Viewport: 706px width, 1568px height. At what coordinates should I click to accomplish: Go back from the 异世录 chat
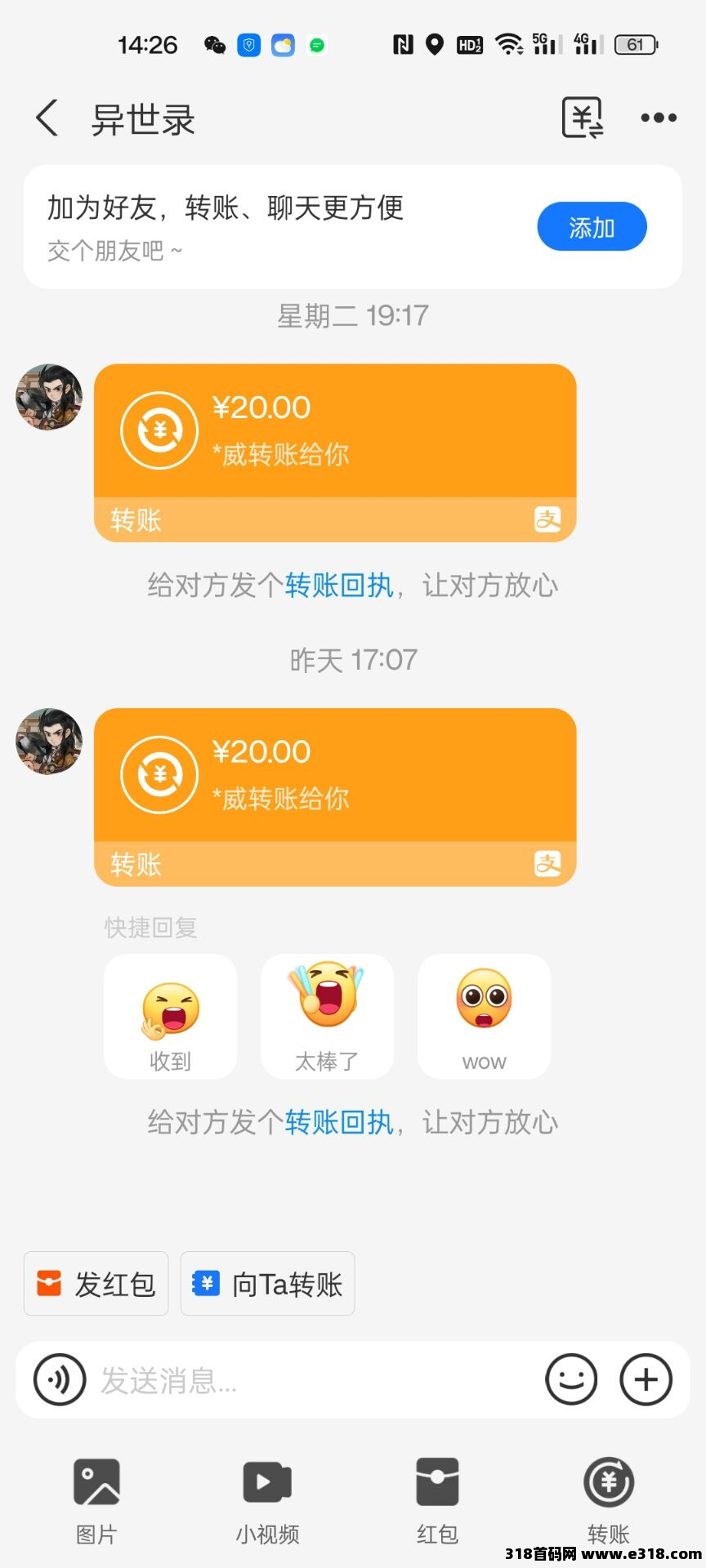pos(47,118)
